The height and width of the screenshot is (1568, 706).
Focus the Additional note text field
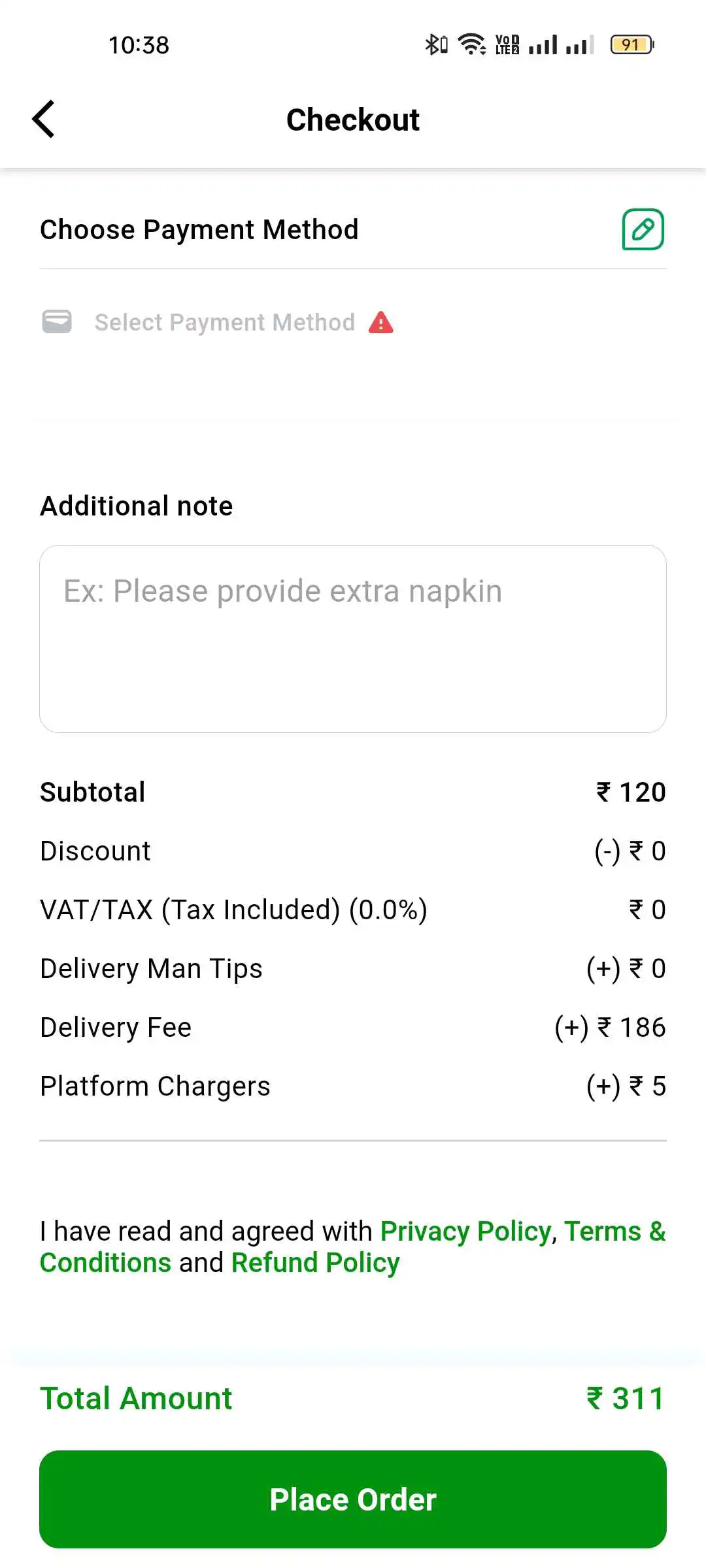pos(353,639)
